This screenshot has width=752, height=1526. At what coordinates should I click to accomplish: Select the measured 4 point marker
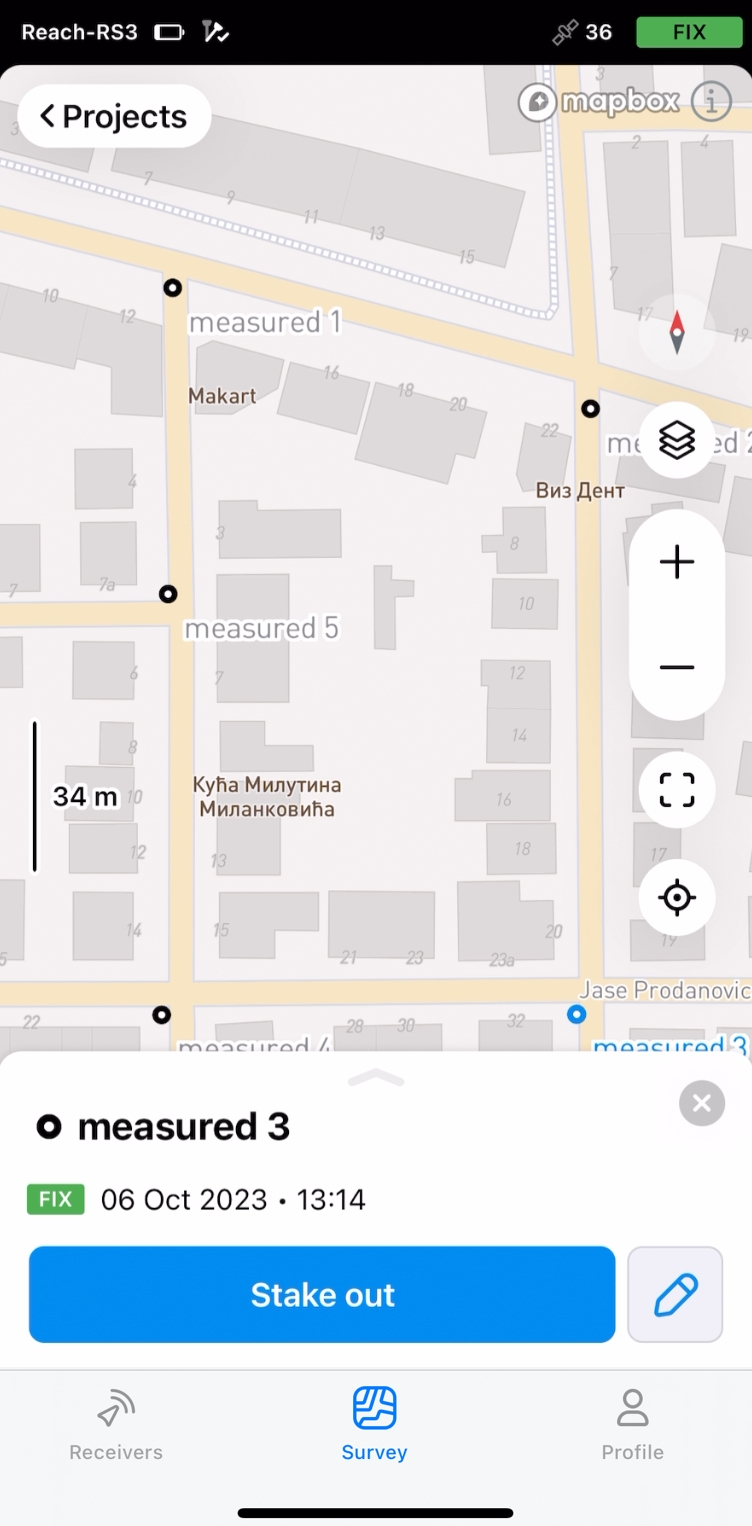(161, 1015)
